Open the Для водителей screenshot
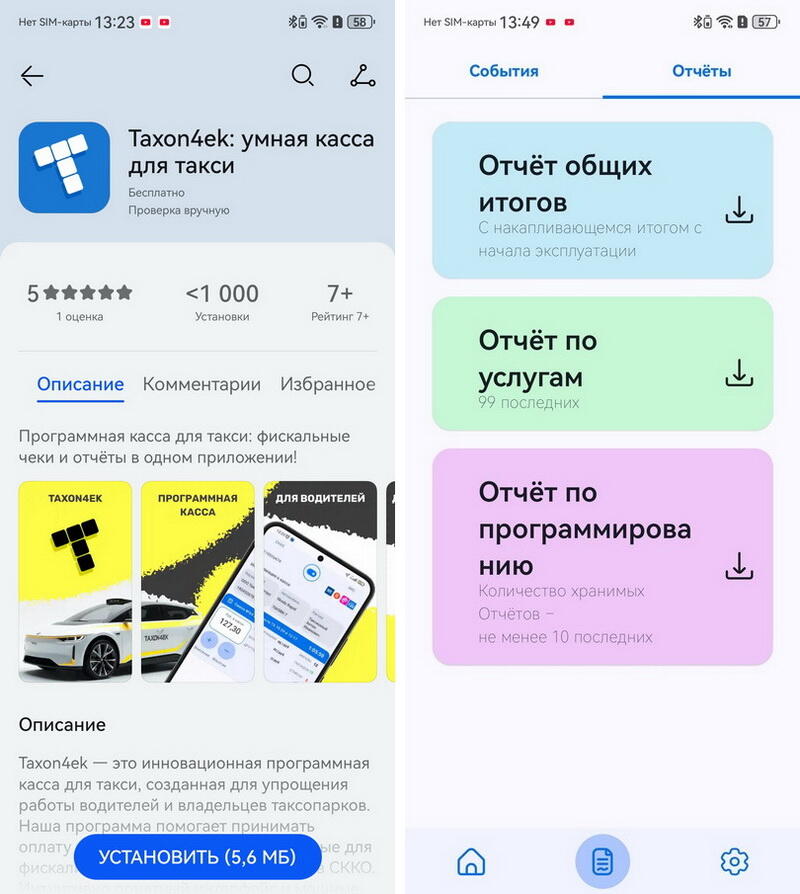This screenshot has width=800, height=894. pyautogui.click(x=320, y=582)
